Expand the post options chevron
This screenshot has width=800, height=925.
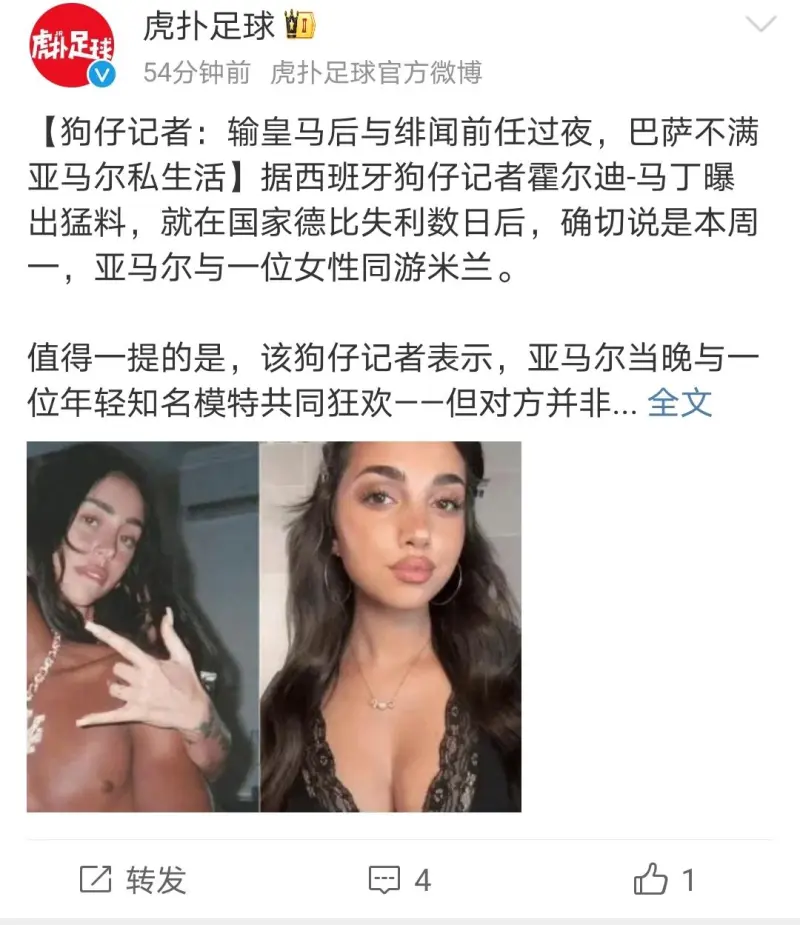[x=761, y=26]
